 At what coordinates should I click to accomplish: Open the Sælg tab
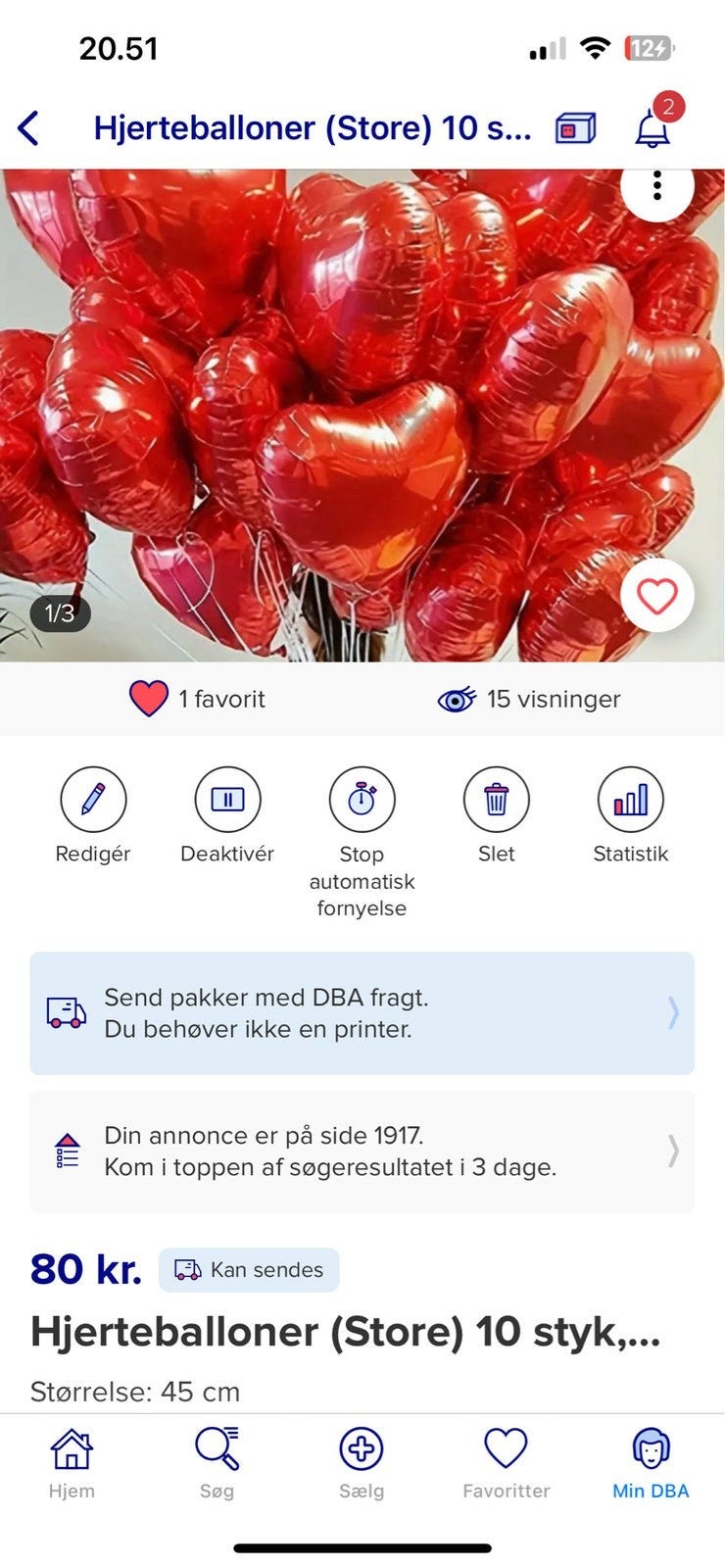click(362, 1463)
